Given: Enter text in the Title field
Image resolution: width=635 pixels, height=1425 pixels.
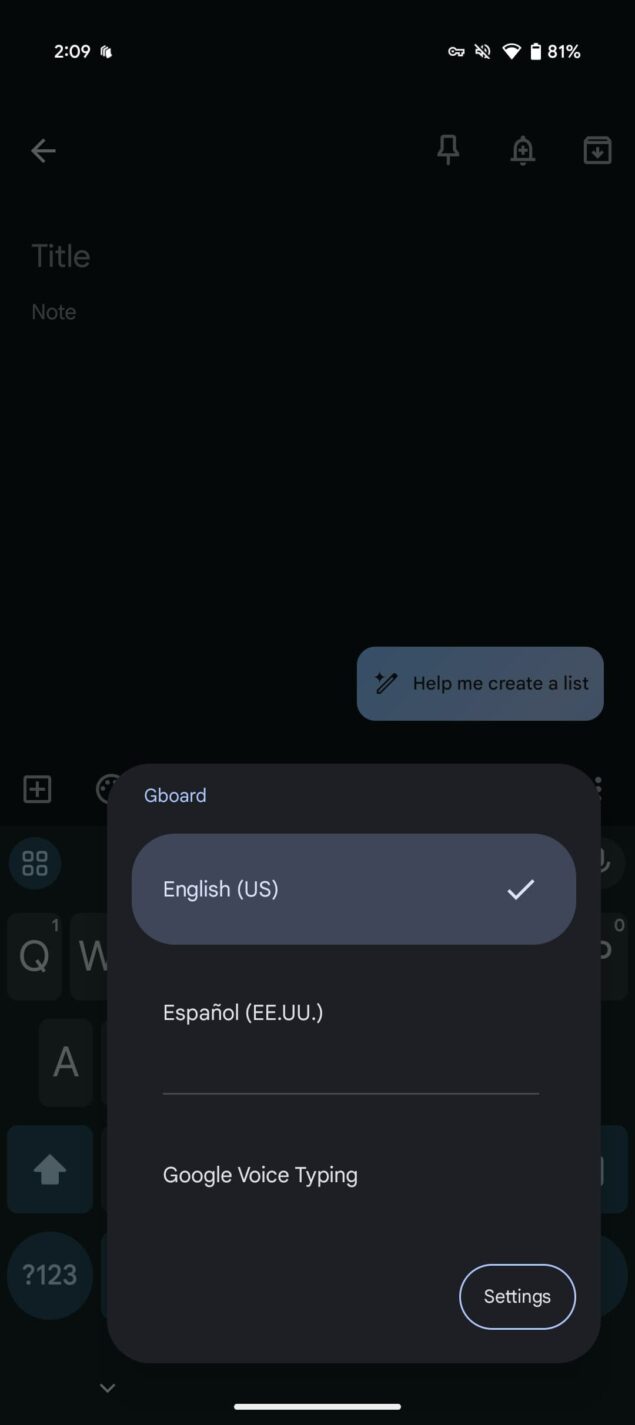Looking at the screenshot, I should pos(317,256).
